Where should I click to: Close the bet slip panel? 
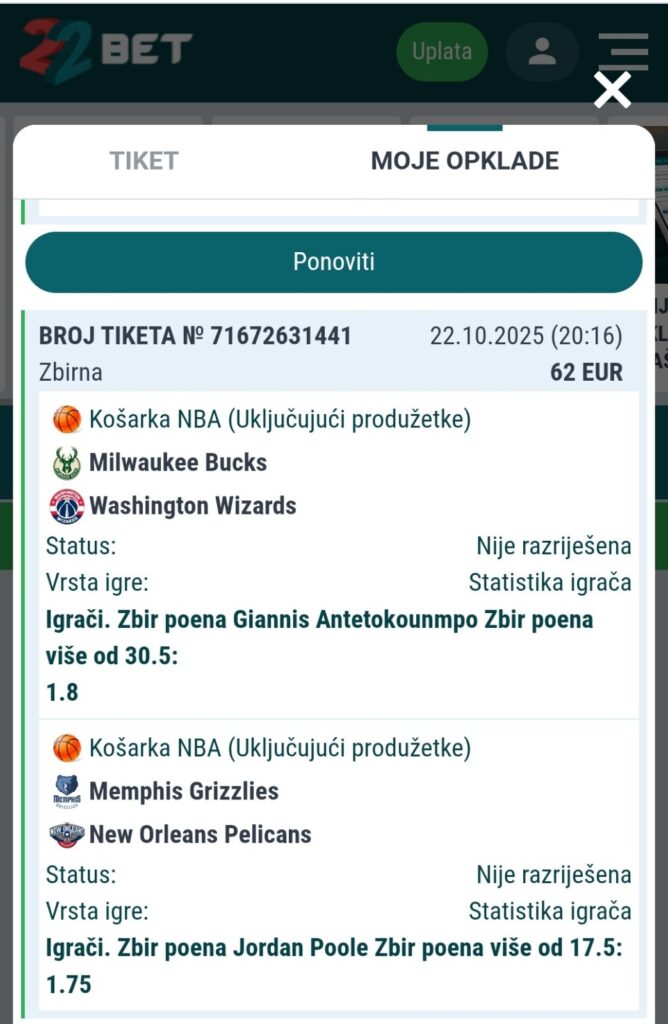(x=612, y=90)
